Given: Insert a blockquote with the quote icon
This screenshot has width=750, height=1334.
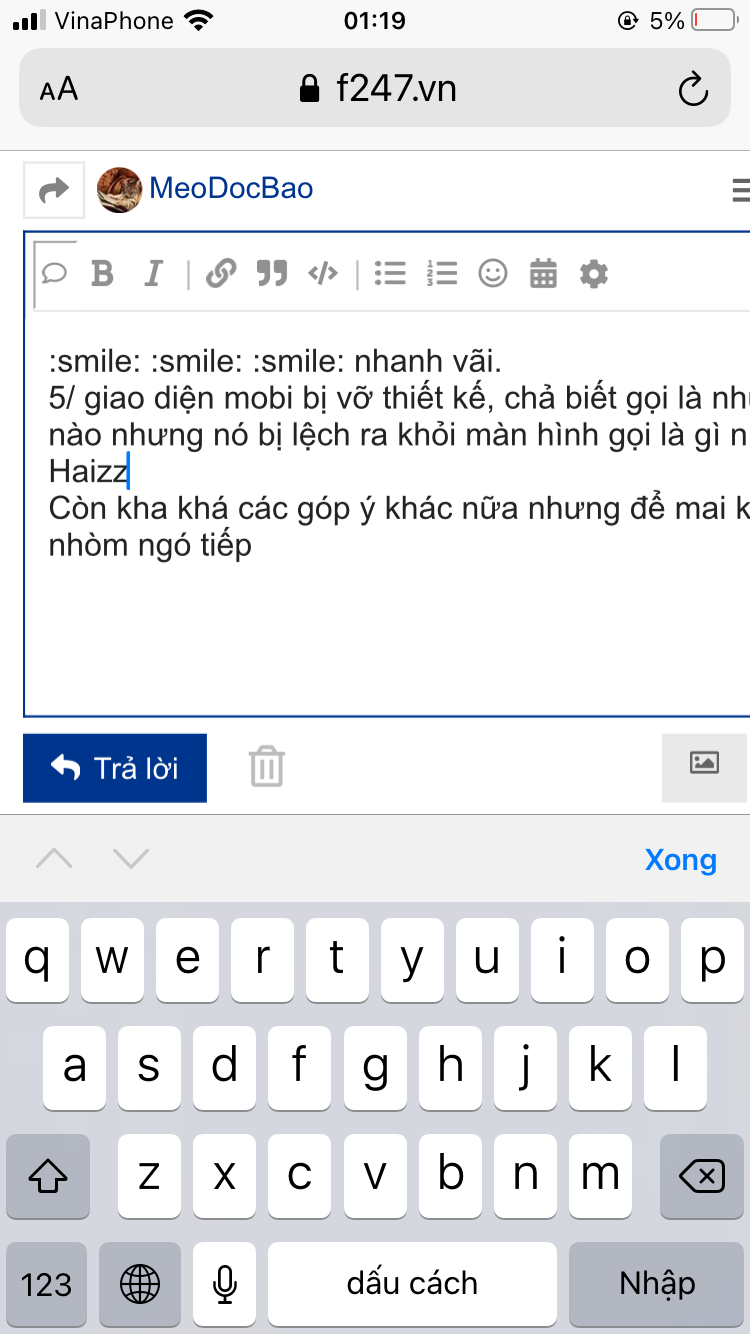Looking at the screenshot, I should [x=272, y=273].
